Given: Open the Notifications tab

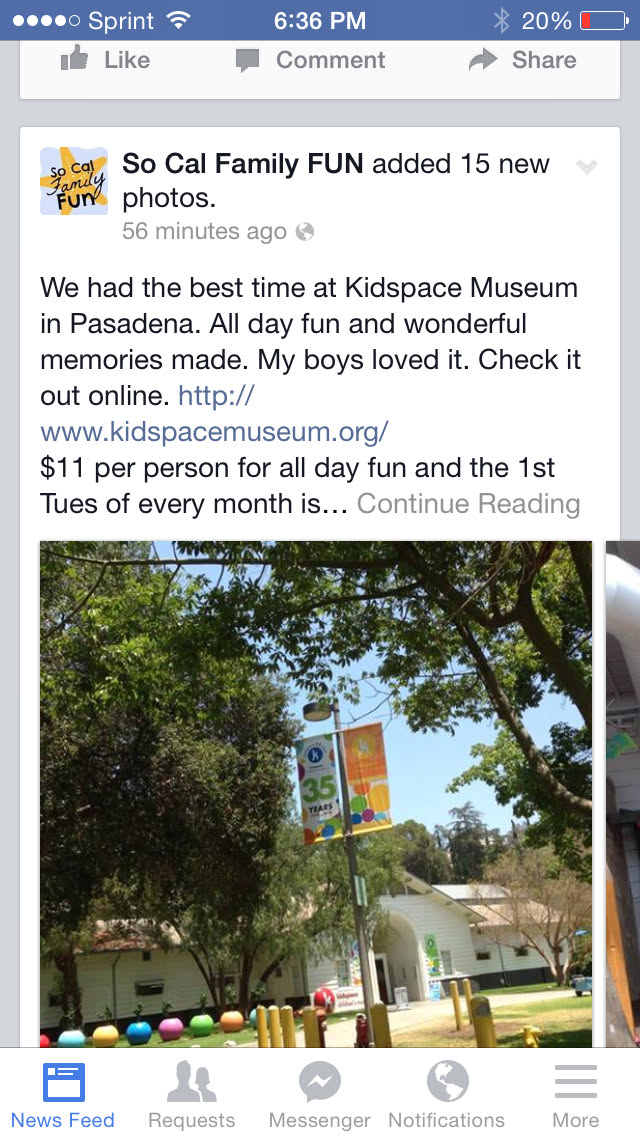Looking at the screenshot, I should (446, 1094).
